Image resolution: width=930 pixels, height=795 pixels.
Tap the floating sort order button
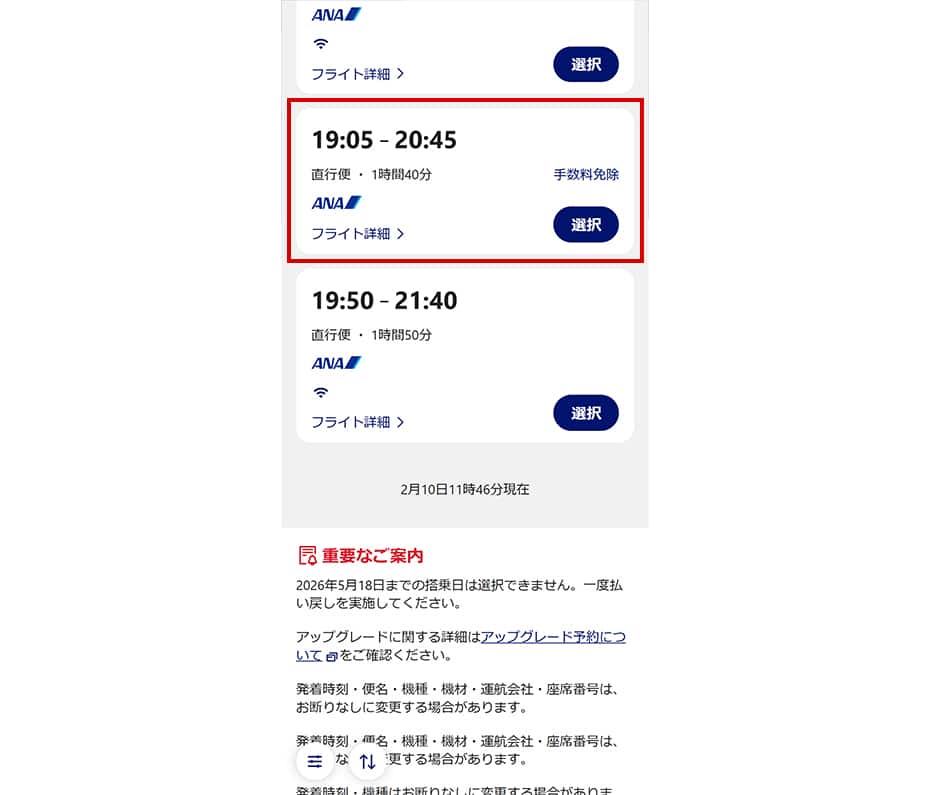point(367,762)
